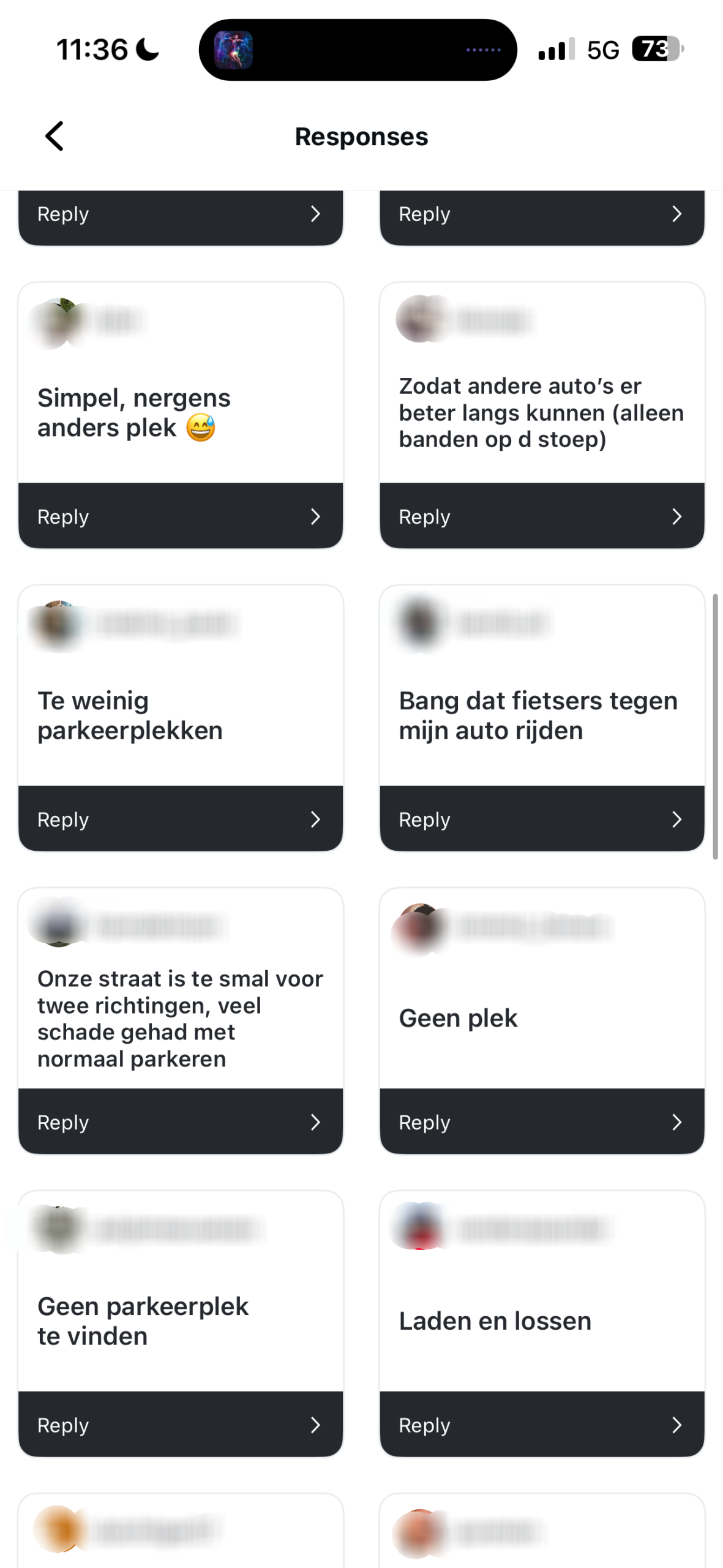
Task: Reply to 'Te weinig parkeerplekken' response
Action: pos(180,819)
